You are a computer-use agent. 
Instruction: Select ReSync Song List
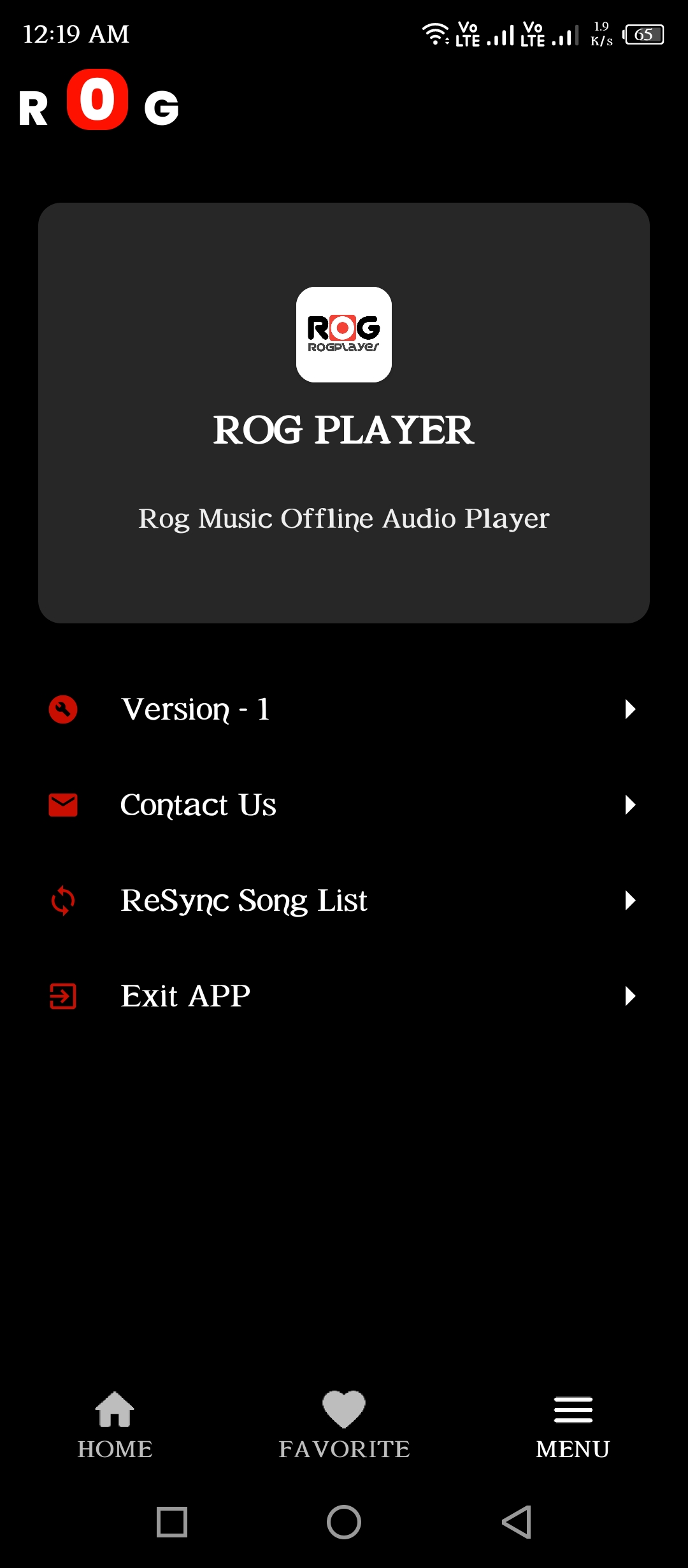344,900
